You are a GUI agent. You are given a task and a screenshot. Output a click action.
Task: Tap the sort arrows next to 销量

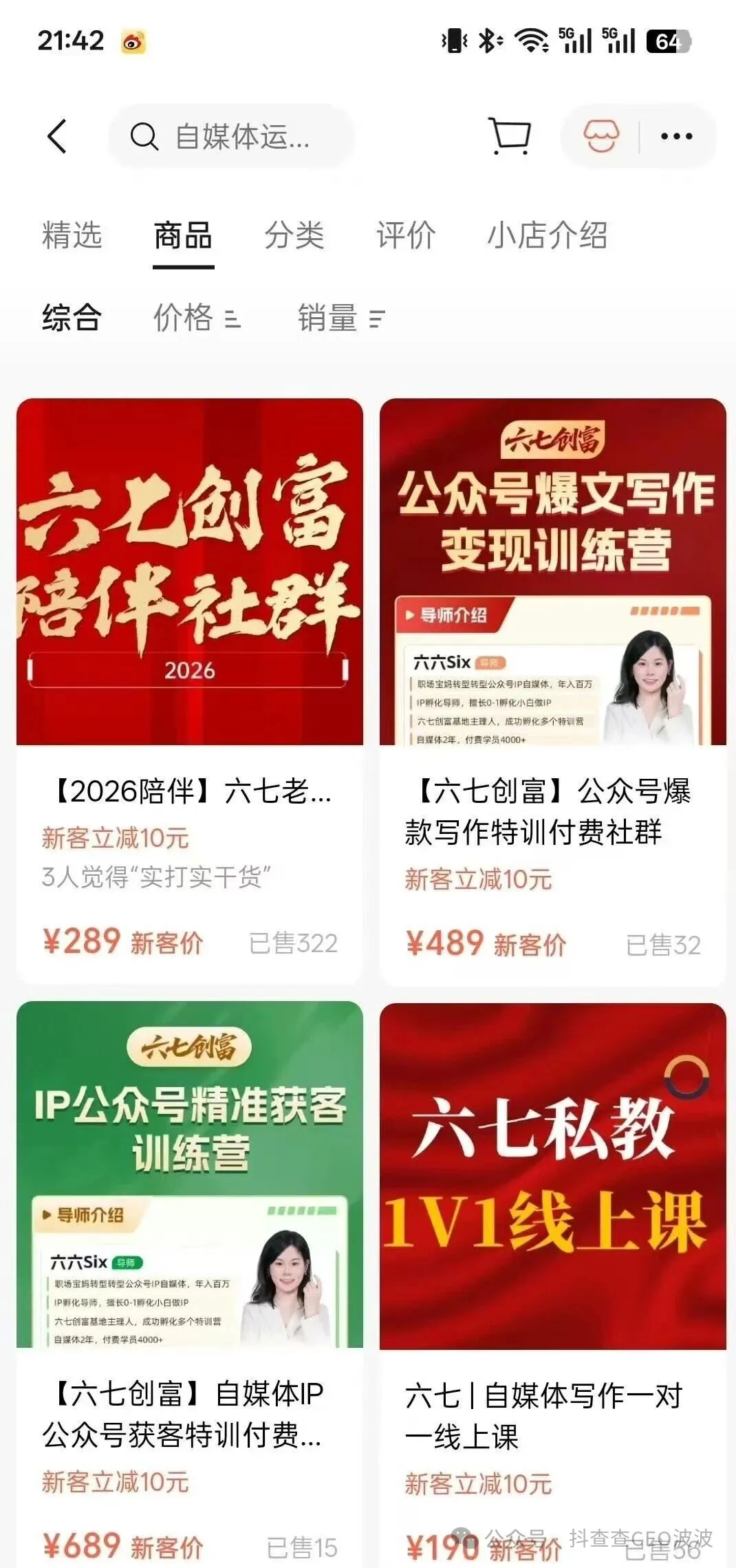(375, 319)
